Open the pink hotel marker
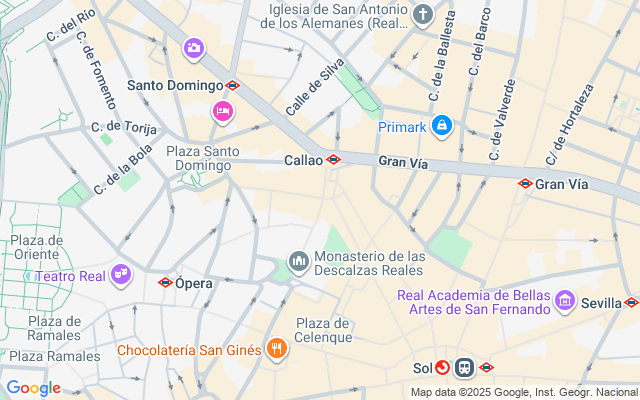This screenshot has height=400, width=640. tap(223, 112)
